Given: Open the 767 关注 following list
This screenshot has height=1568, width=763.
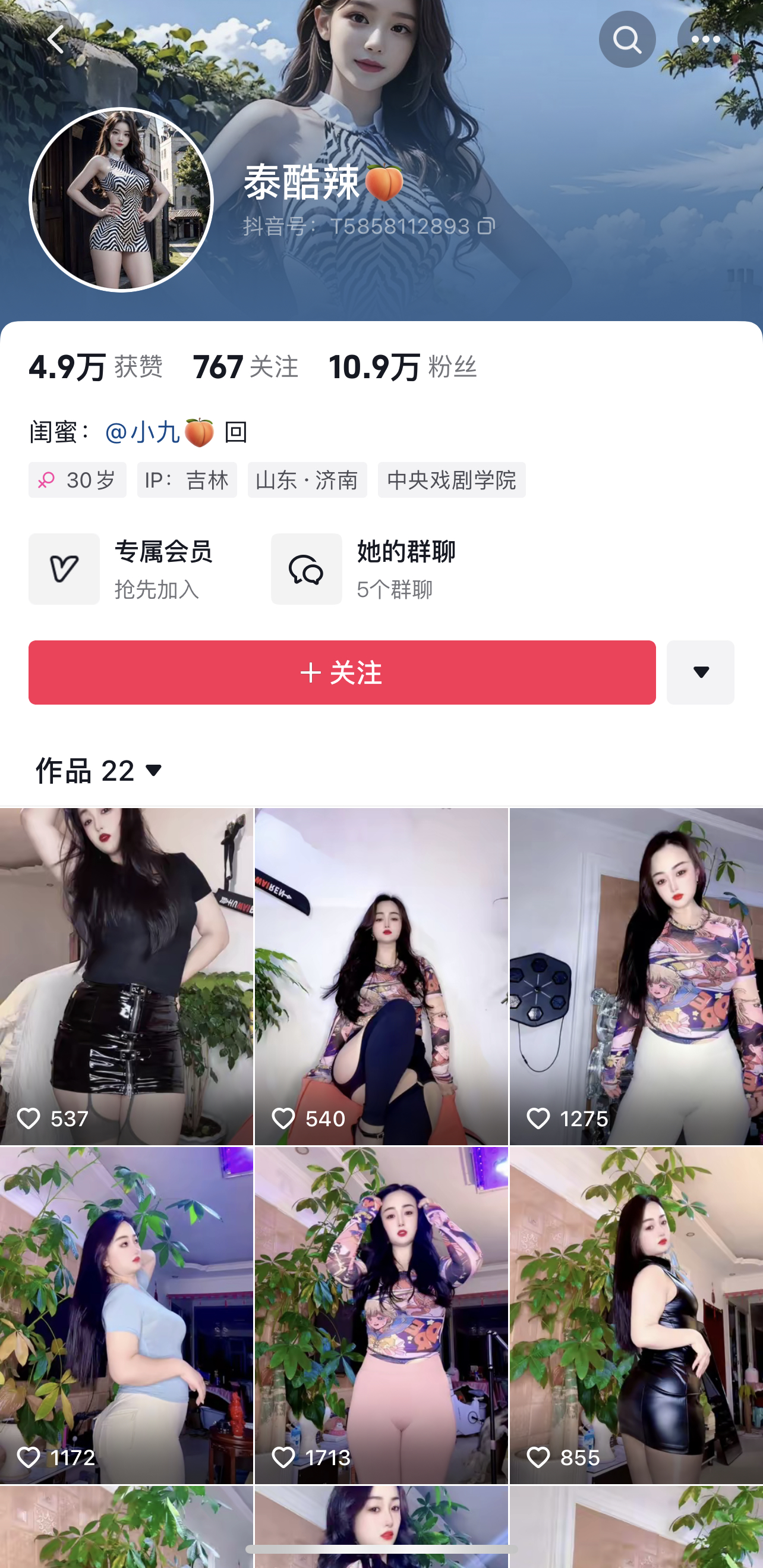Looking at the screenshot, I should tap(245, 367).
